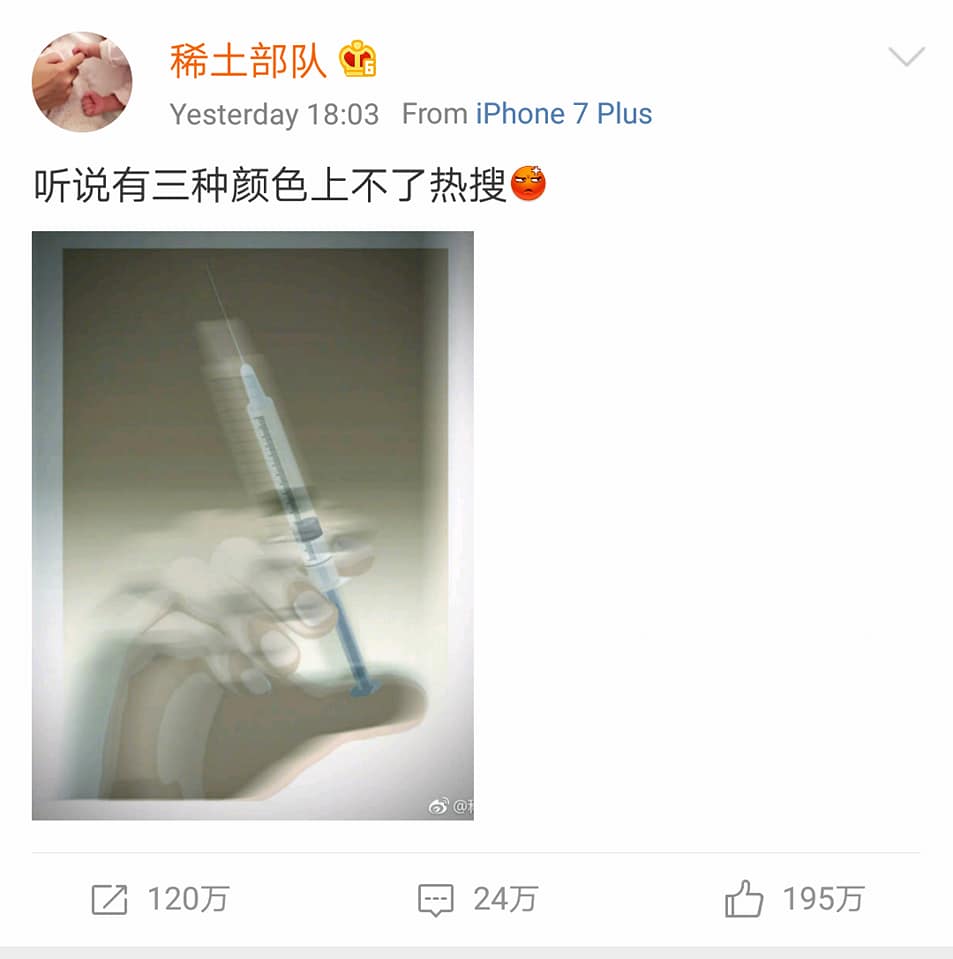Open the iPhone 7 Plus source link
953x959 pixels.
click(563, 114)
